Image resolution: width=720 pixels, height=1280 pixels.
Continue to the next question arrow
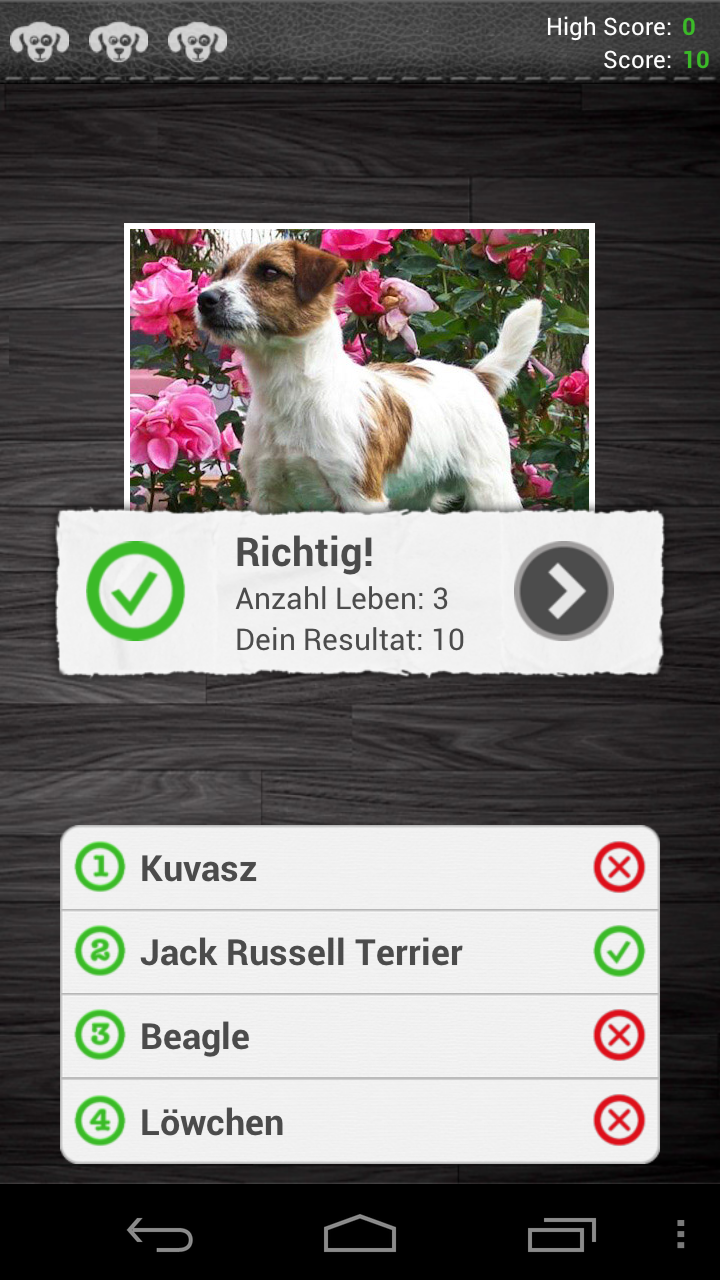coord(563,591)
